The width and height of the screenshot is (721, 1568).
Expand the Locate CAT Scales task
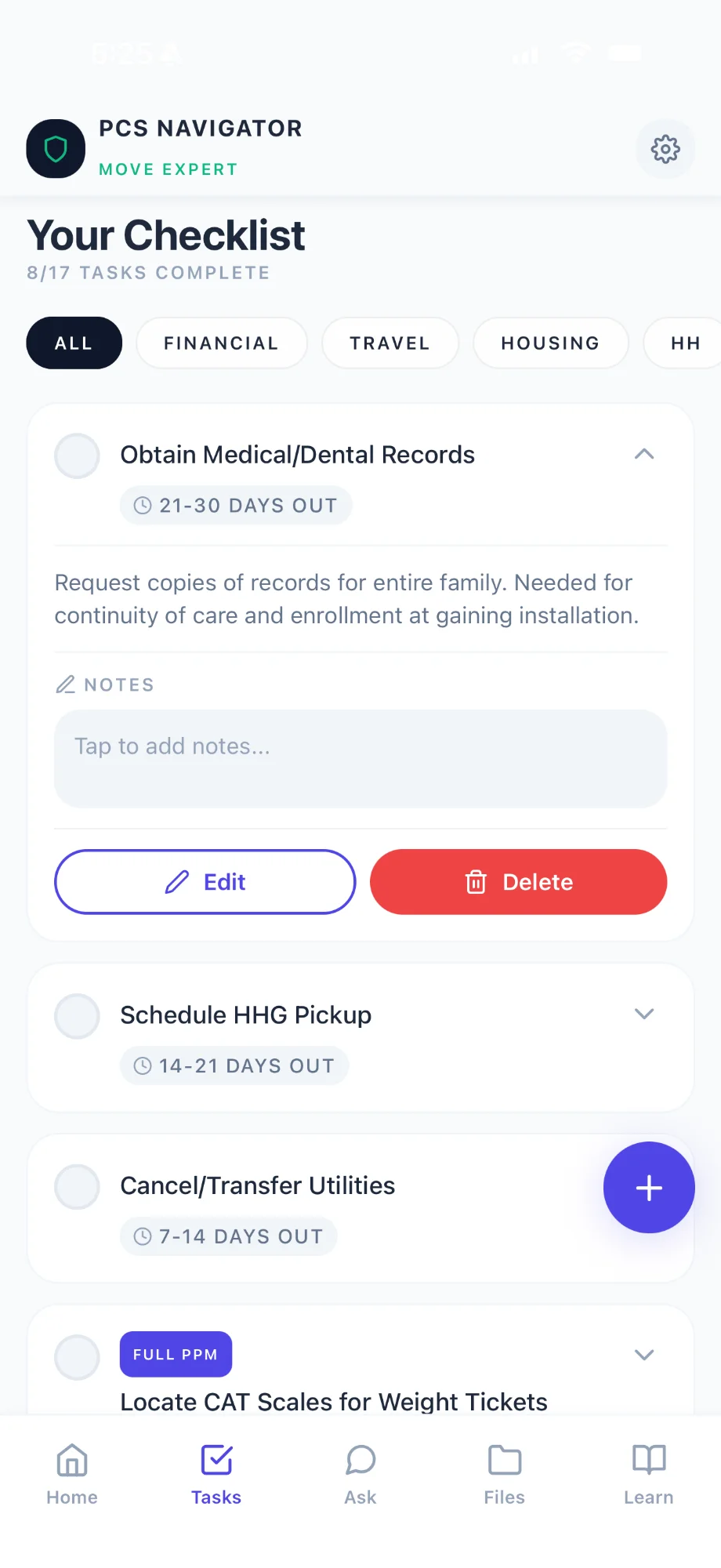[644, 1354]
